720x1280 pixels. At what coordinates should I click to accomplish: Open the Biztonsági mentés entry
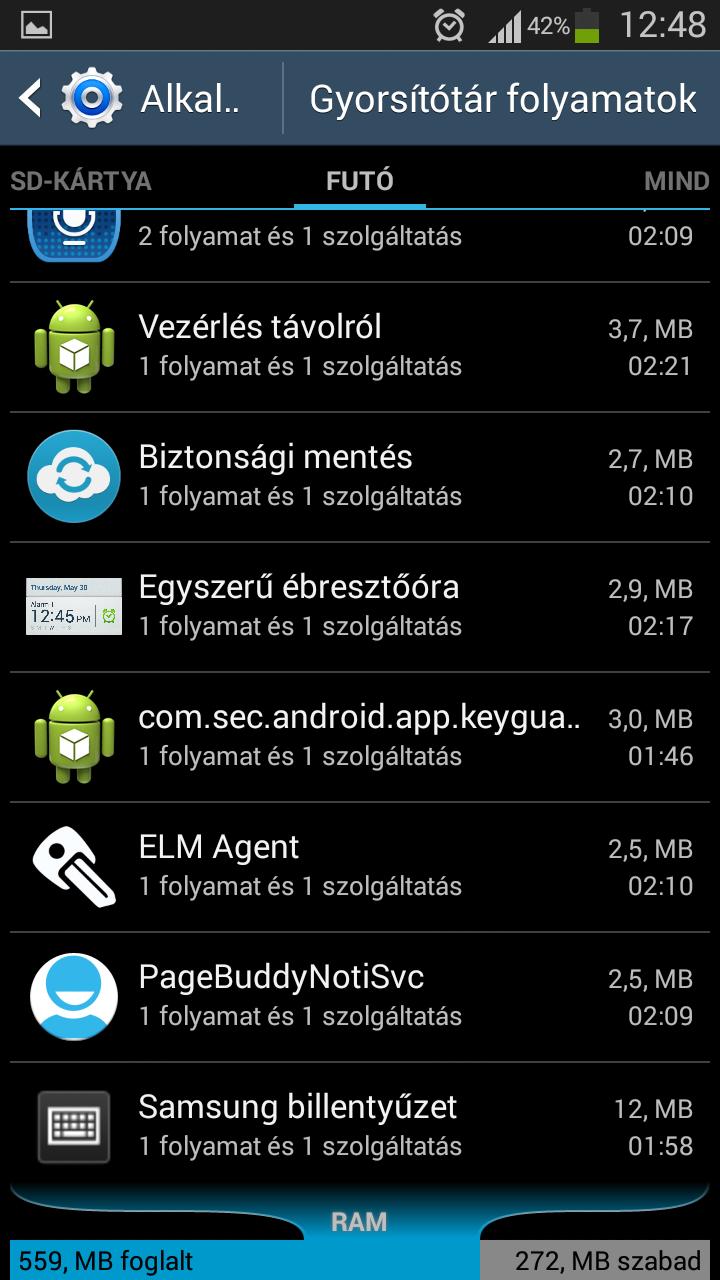coord(360,476)
